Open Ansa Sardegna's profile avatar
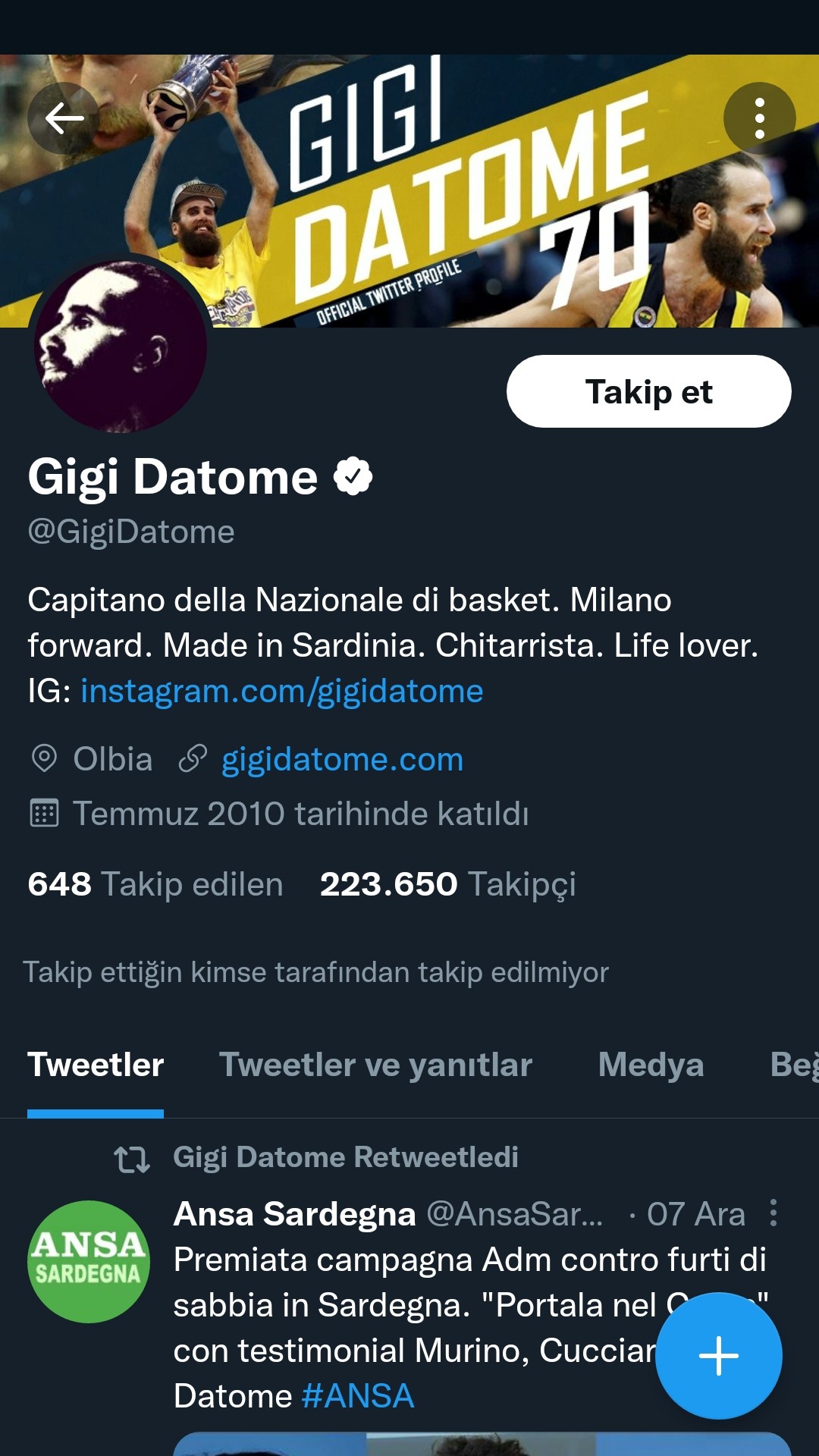Image resolution: width=819 pixels, height=1456 pixels. [89, 1262]
